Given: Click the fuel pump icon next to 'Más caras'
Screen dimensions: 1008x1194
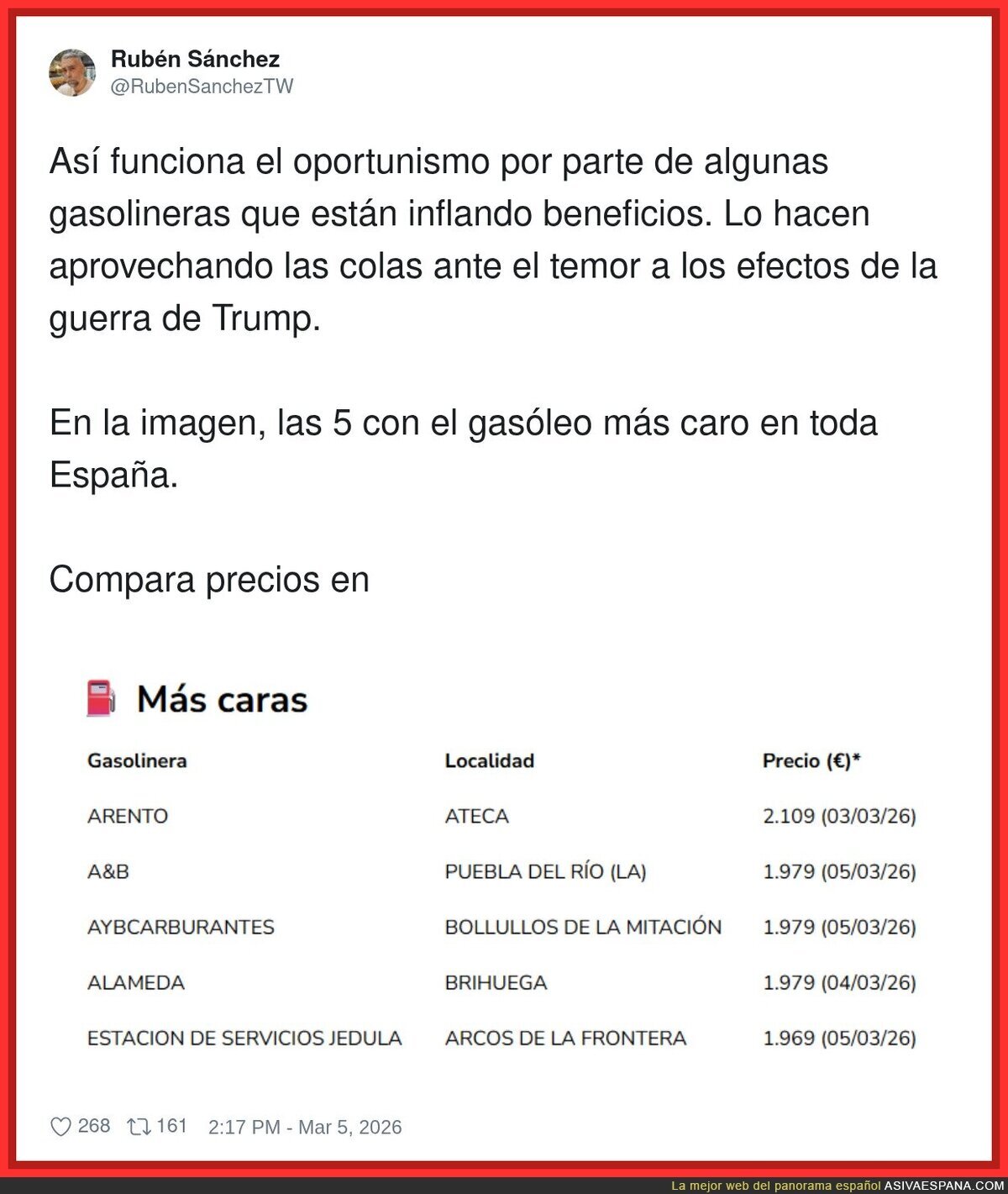Looking at the screenshot, I should tap(101, 698).
